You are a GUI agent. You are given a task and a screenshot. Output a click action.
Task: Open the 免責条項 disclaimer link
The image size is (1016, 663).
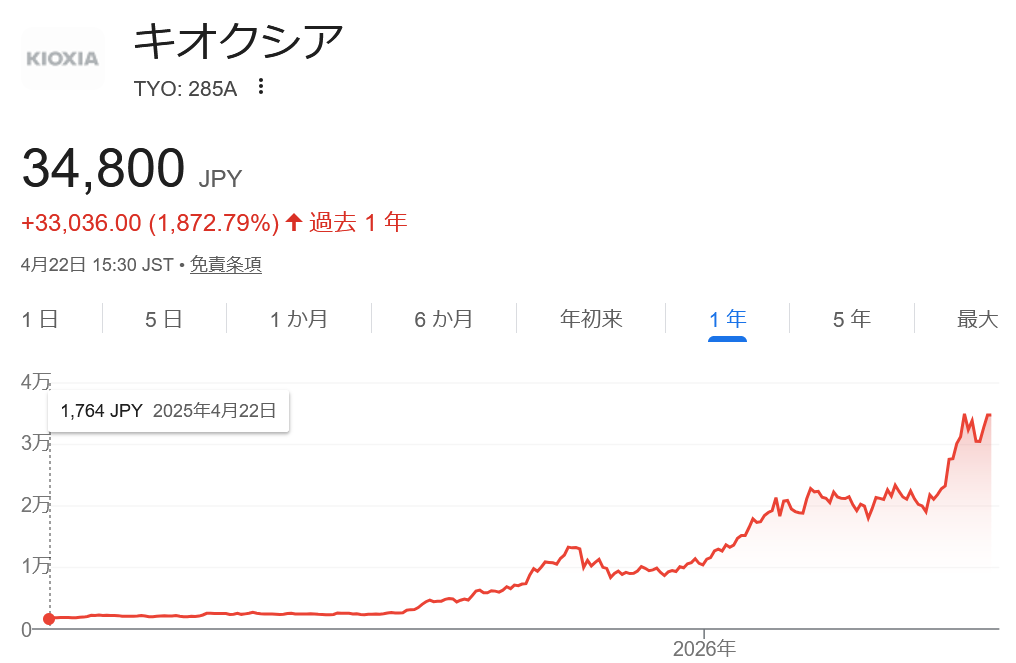tap(226, 265)
